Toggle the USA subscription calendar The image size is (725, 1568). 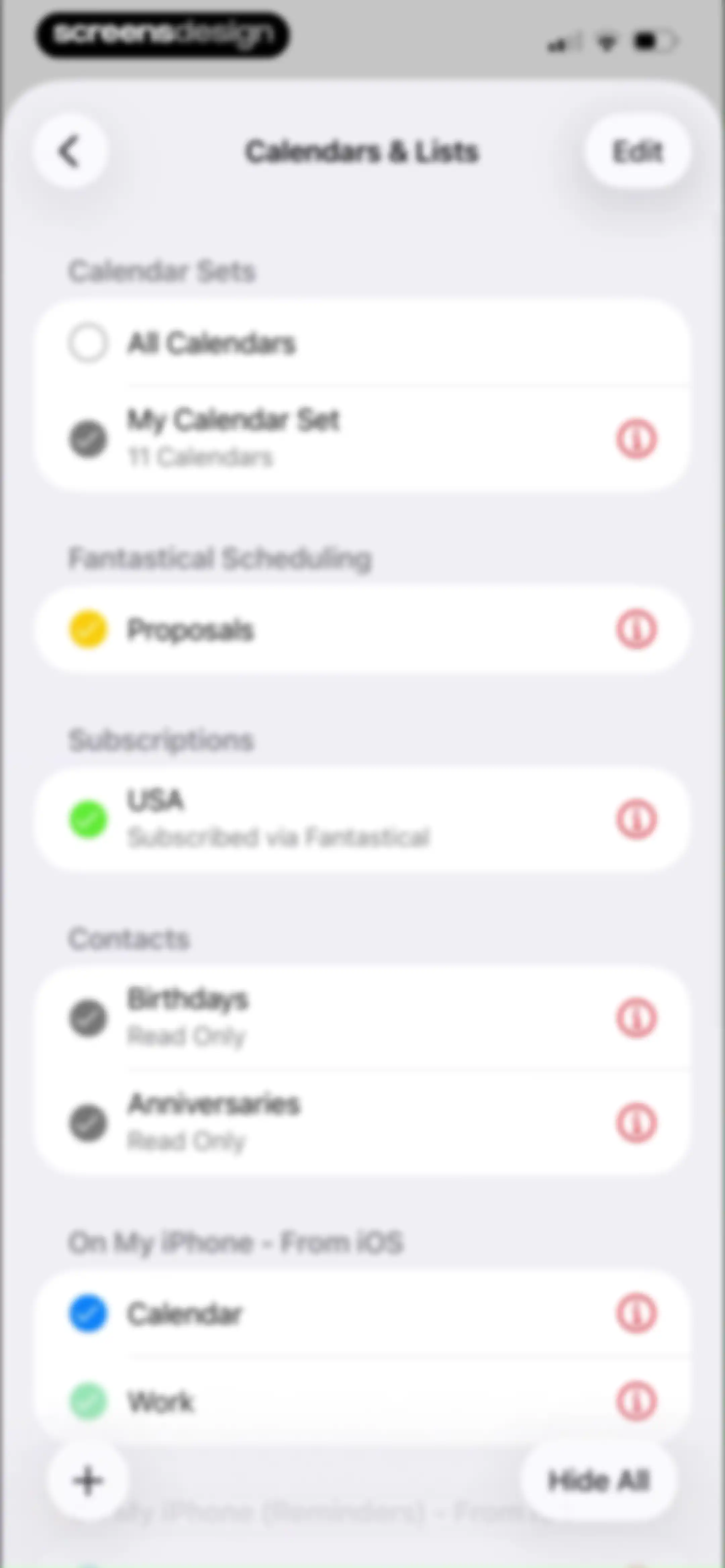tap(88, 819)
